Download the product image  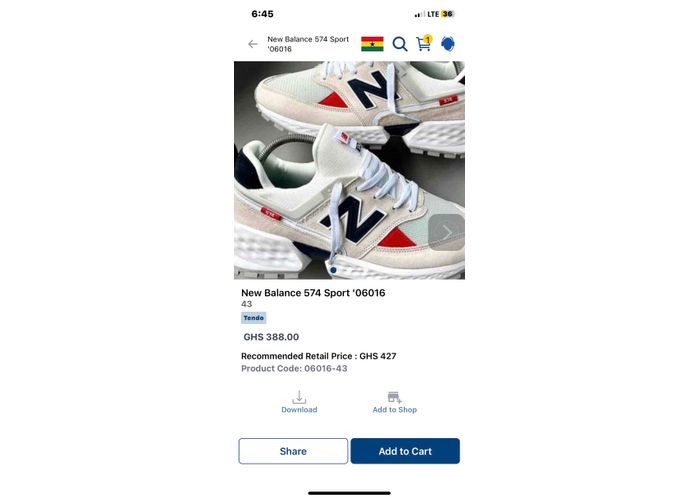(299, 402)
